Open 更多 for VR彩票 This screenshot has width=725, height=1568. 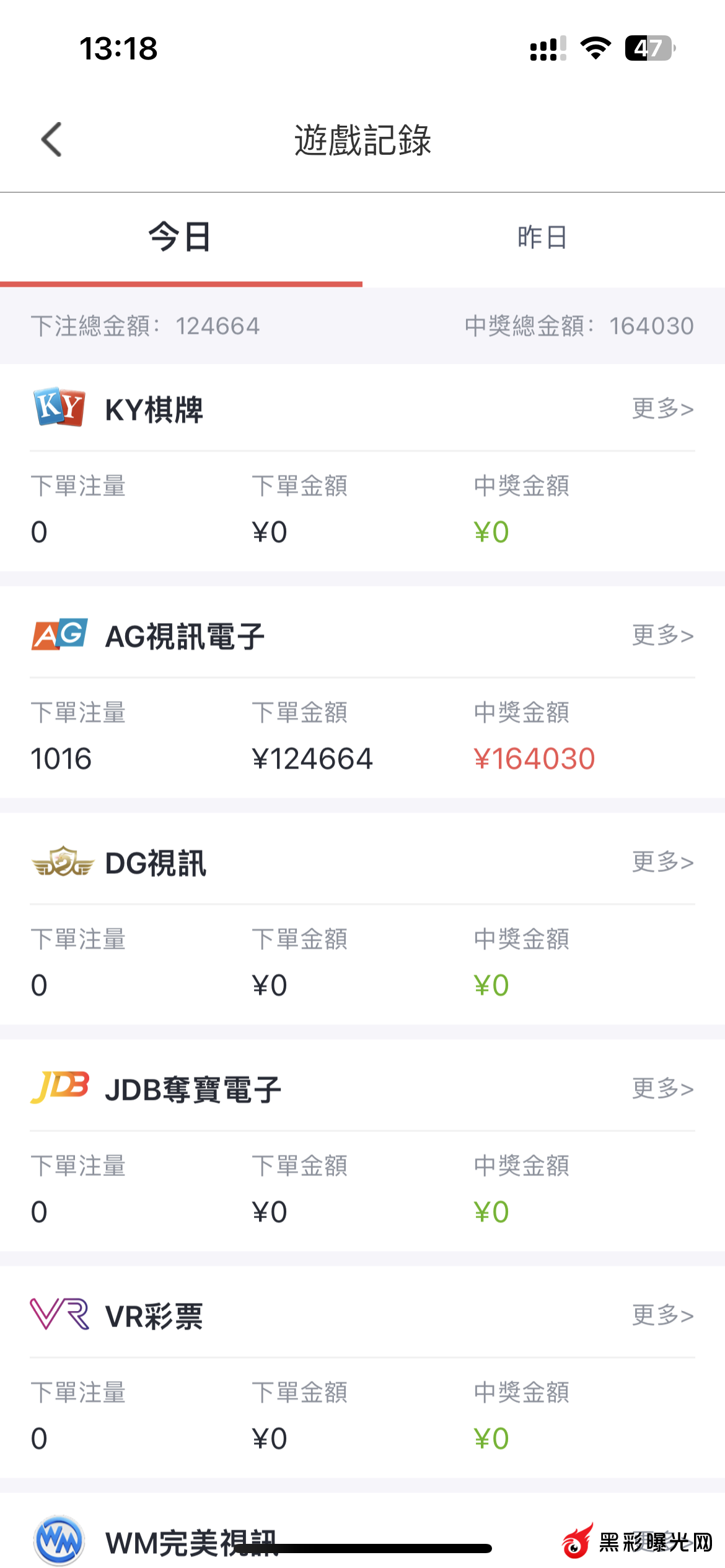[x=662, y=1315]
